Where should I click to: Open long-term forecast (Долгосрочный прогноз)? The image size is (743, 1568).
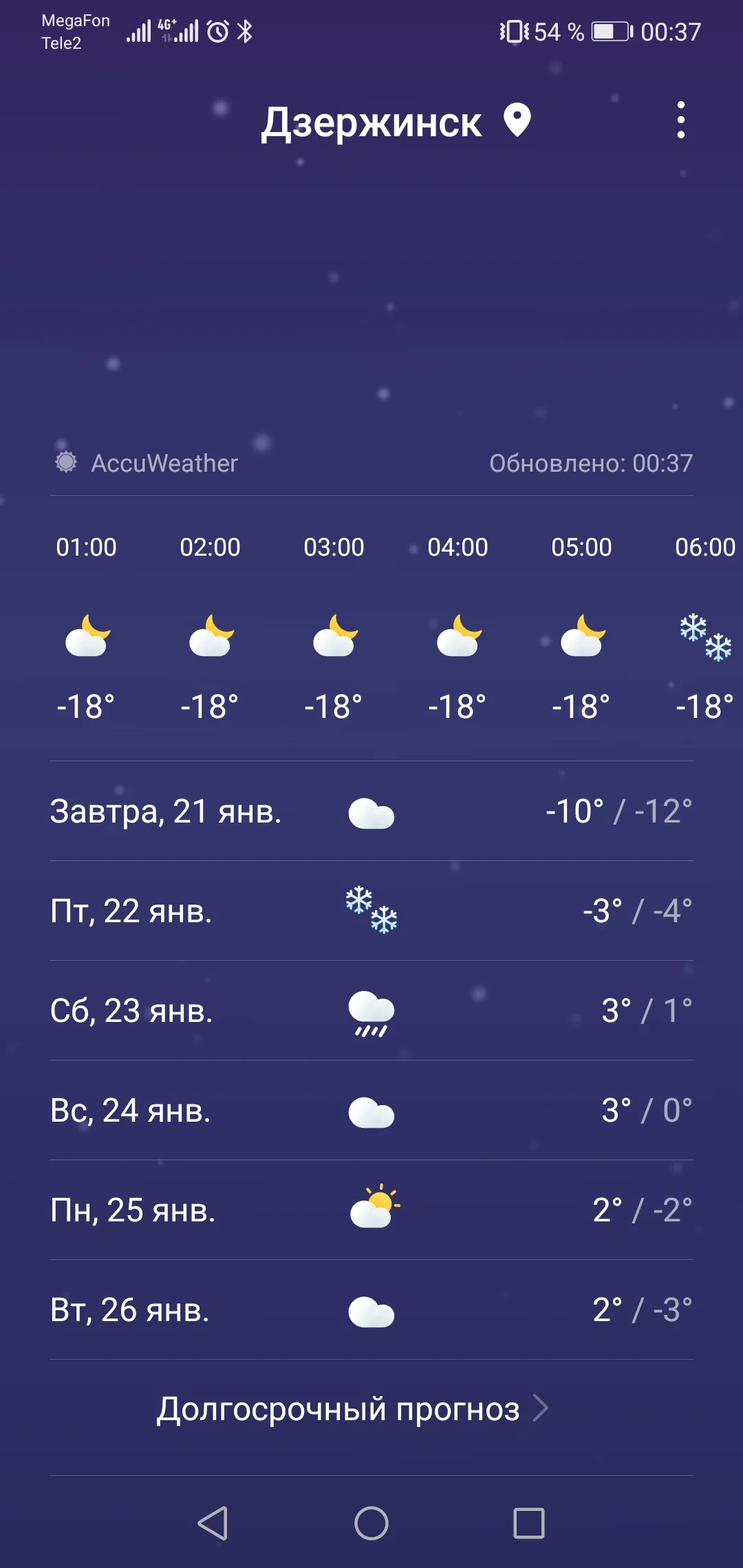(352, 1408)
